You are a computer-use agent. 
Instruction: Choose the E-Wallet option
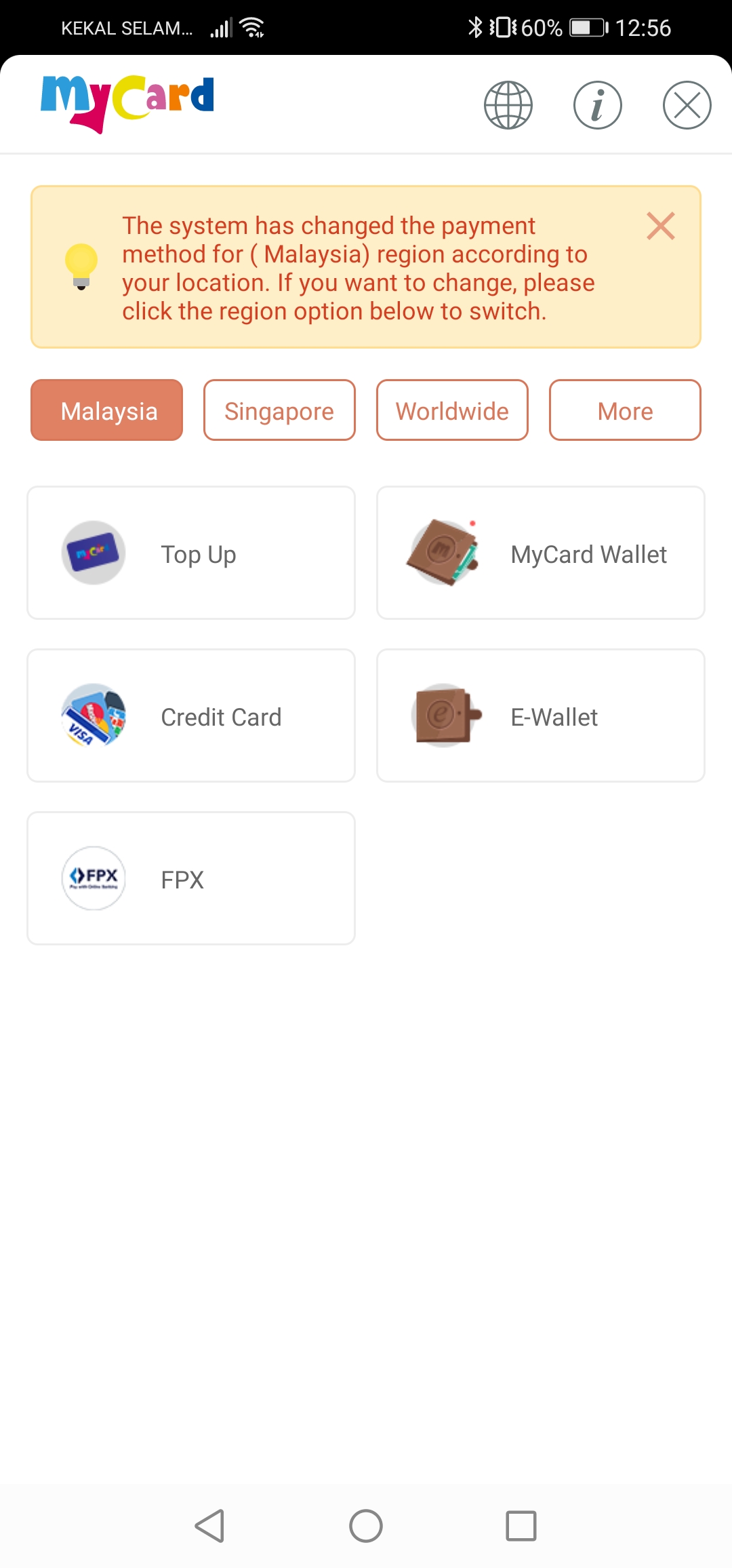[540, 716]
